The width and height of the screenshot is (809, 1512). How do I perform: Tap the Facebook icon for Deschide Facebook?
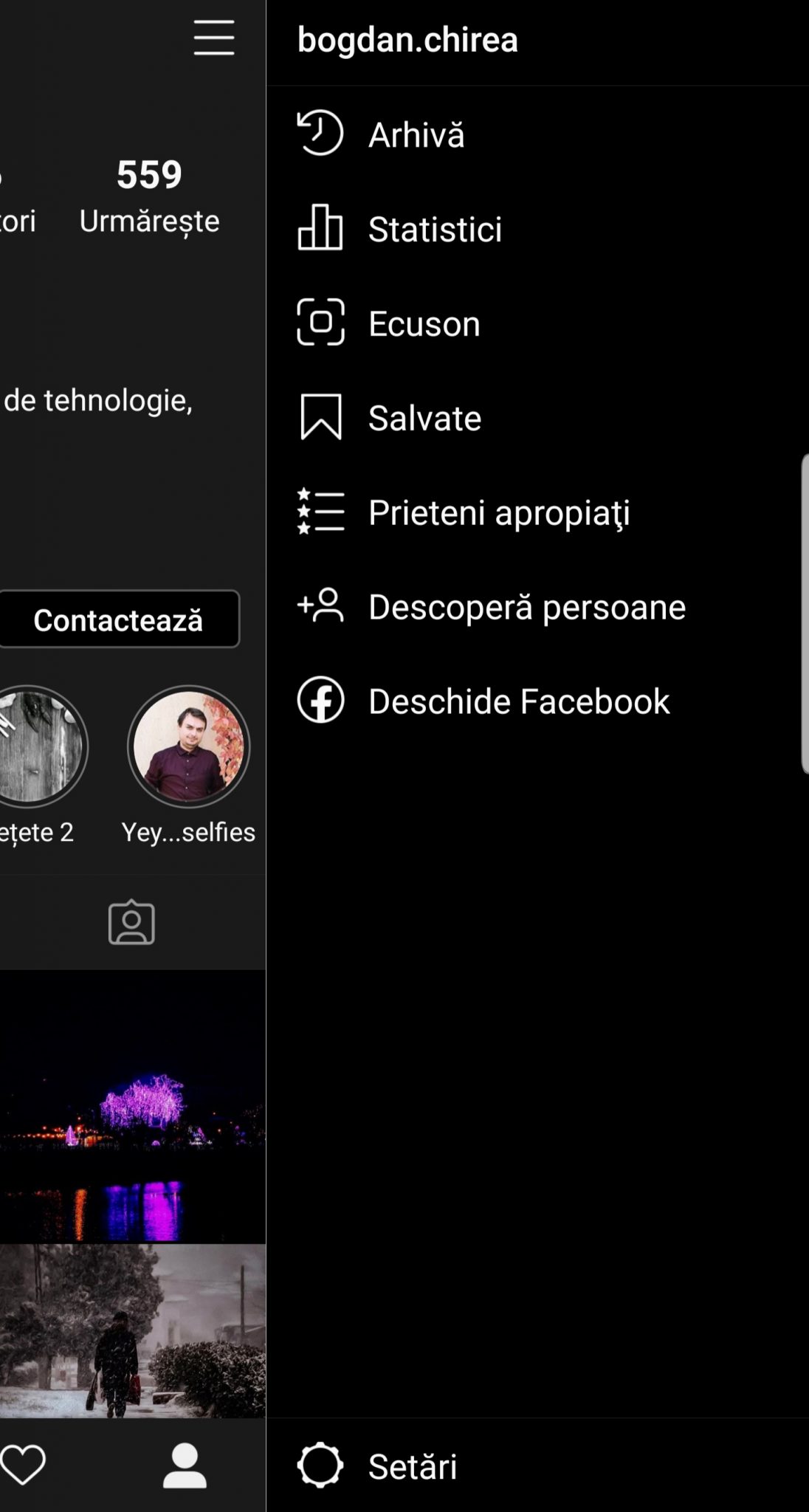[320, 701]
